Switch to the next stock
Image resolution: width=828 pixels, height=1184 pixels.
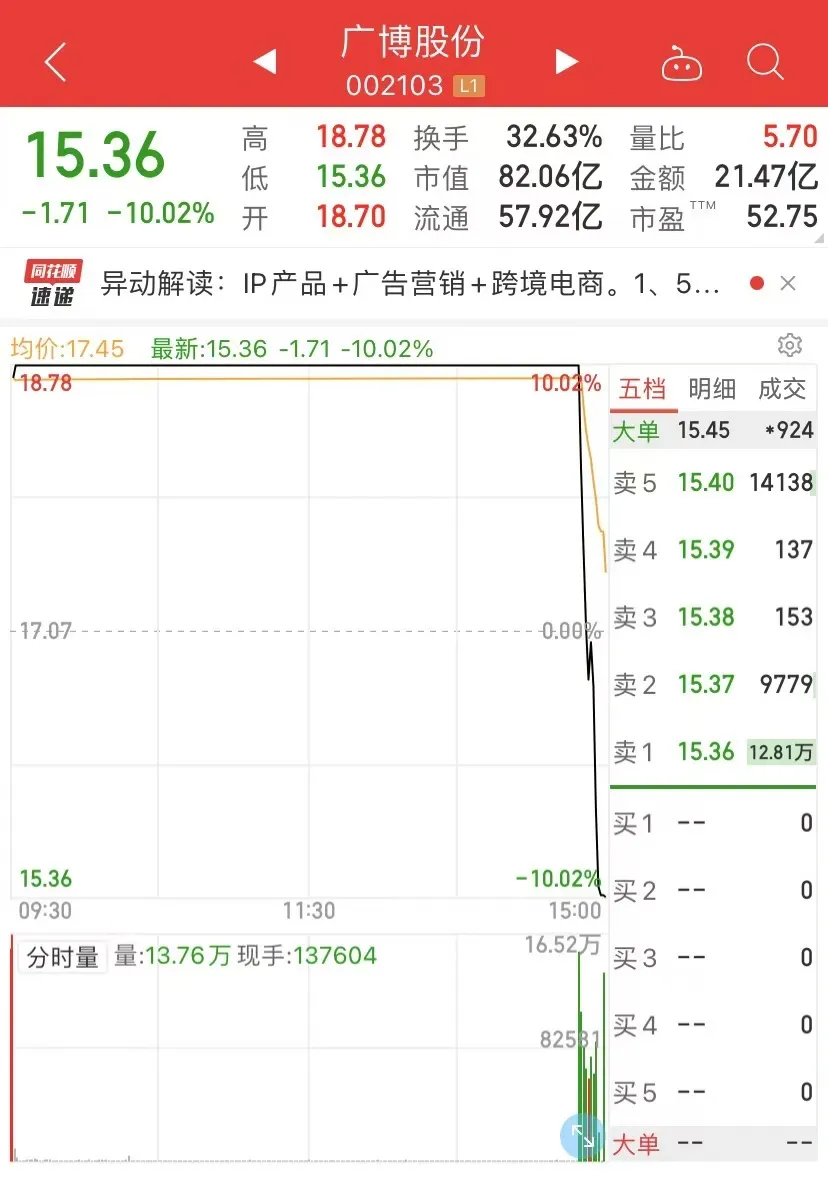[x=566, y=63]
